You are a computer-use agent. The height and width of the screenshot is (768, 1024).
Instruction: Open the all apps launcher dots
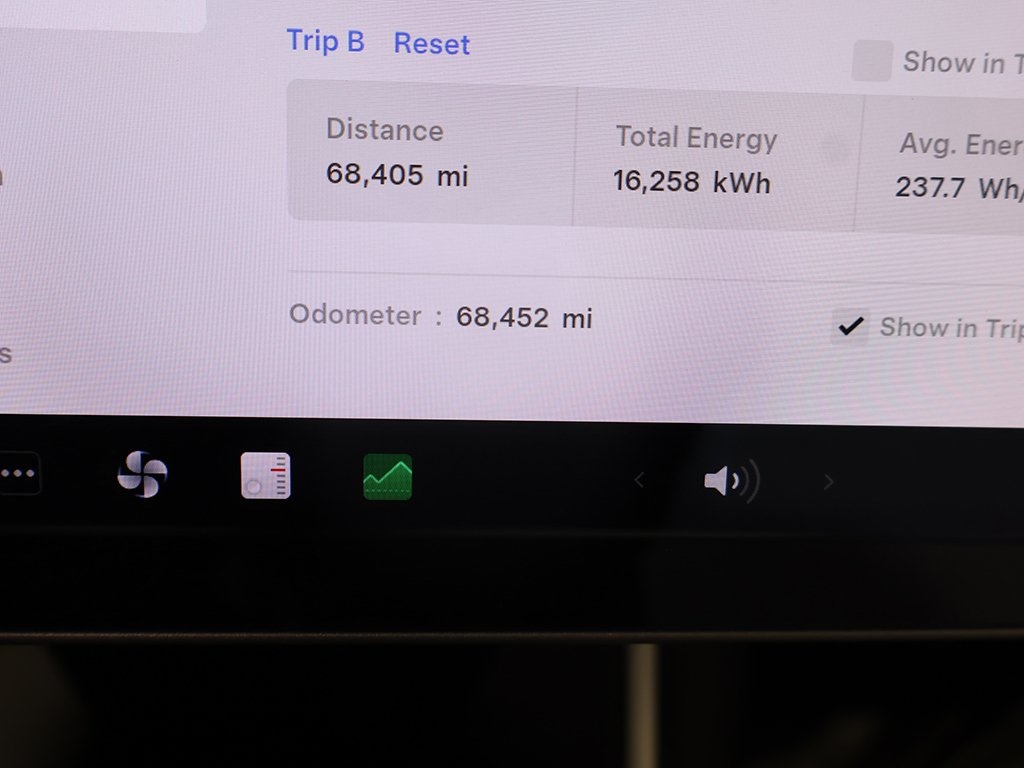coord(17,474)
